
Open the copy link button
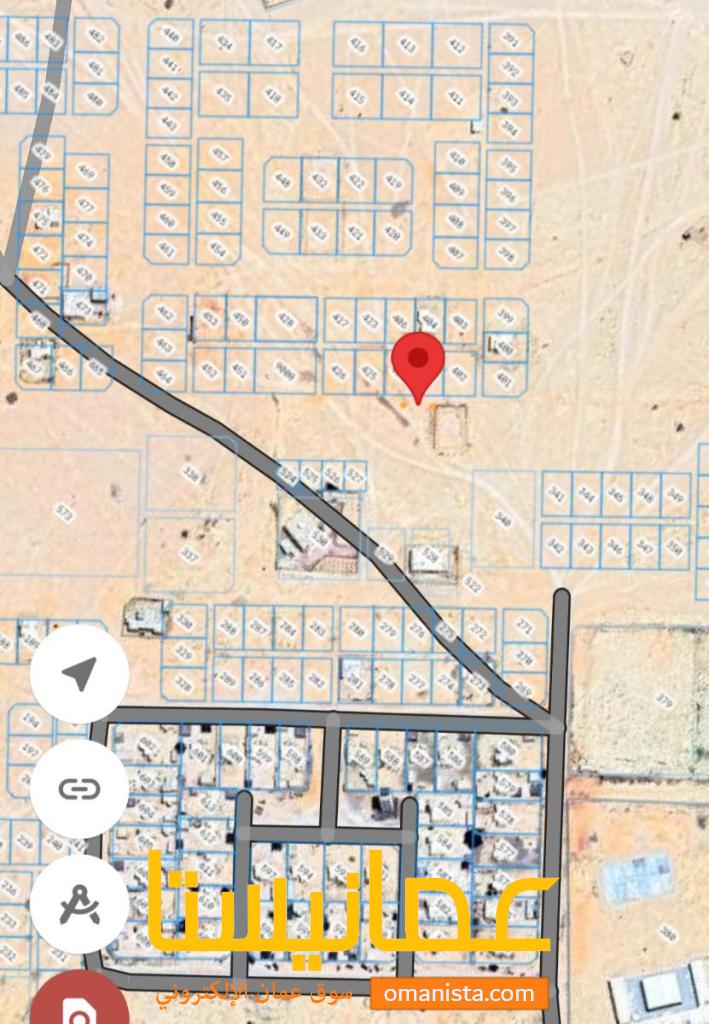tap(79, 789)
